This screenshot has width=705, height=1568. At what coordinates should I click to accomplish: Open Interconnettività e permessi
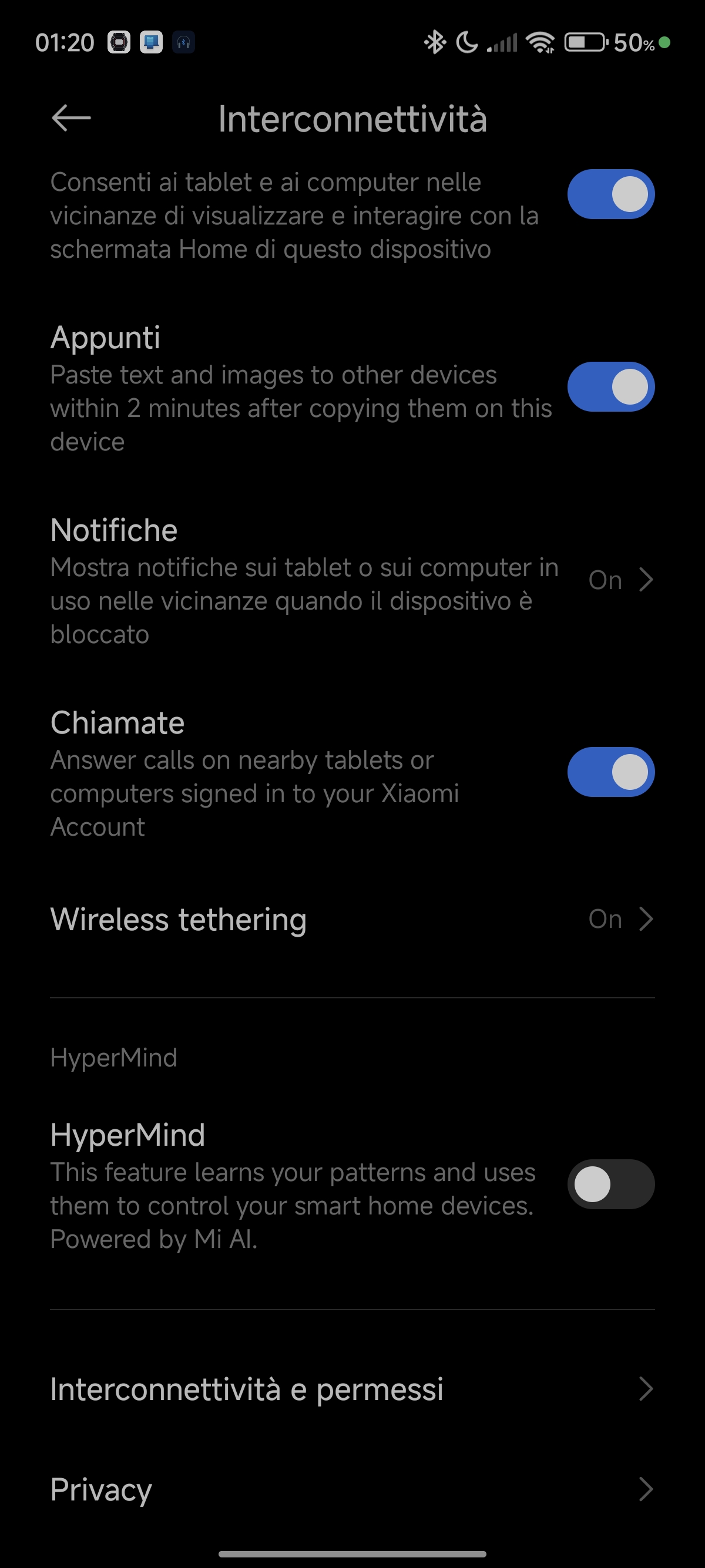point(352,1389)
